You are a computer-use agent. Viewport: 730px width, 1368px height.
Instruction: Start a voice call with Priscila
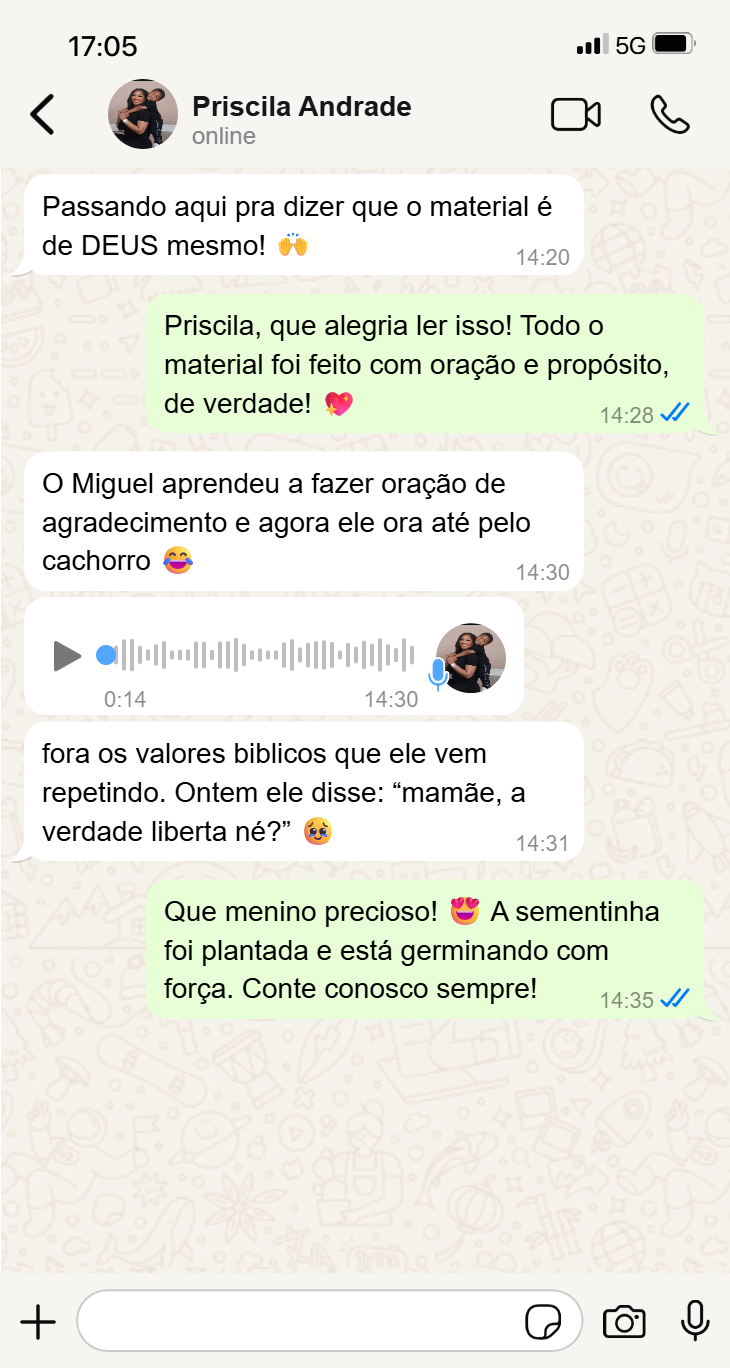(x=669, y=115)
